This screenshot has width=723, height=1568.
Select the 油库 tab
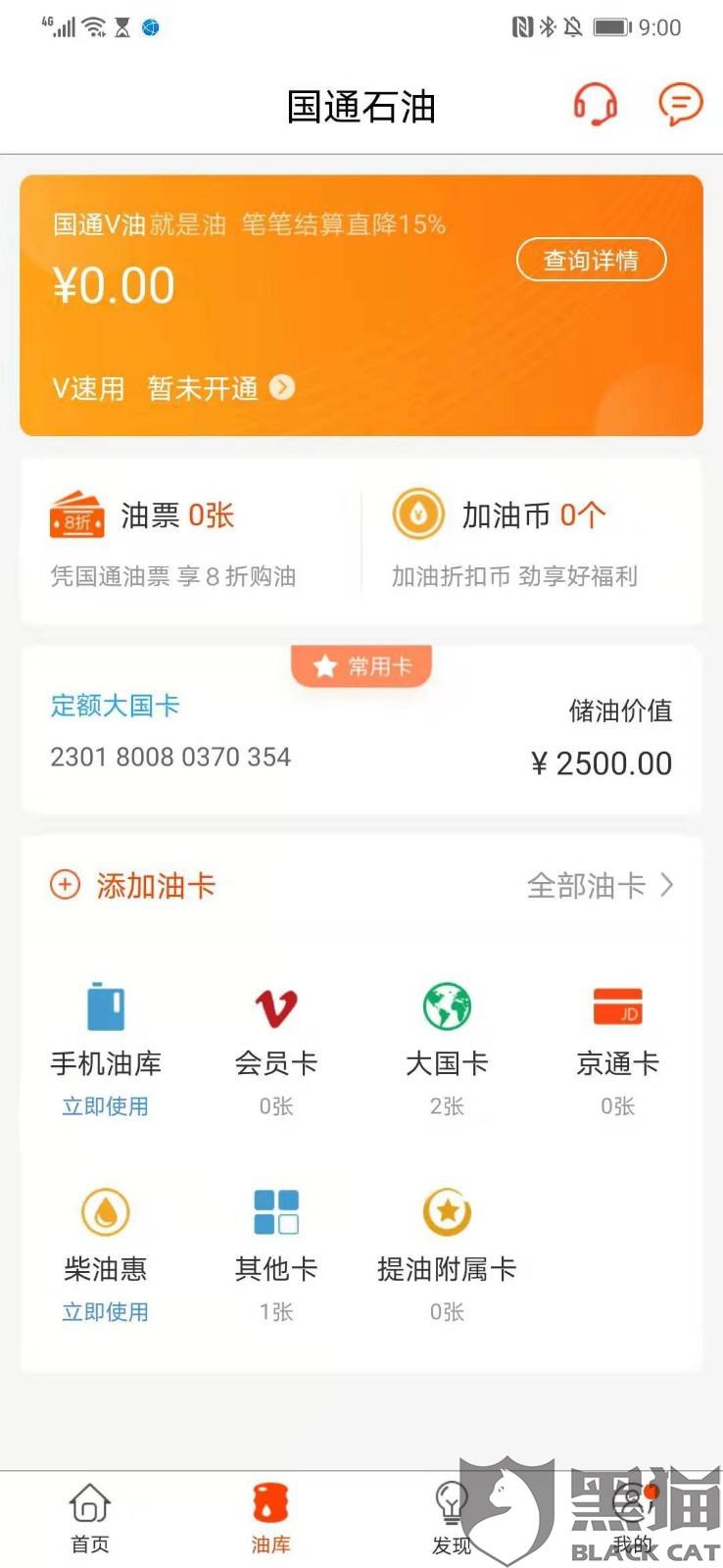[271, 1518]
